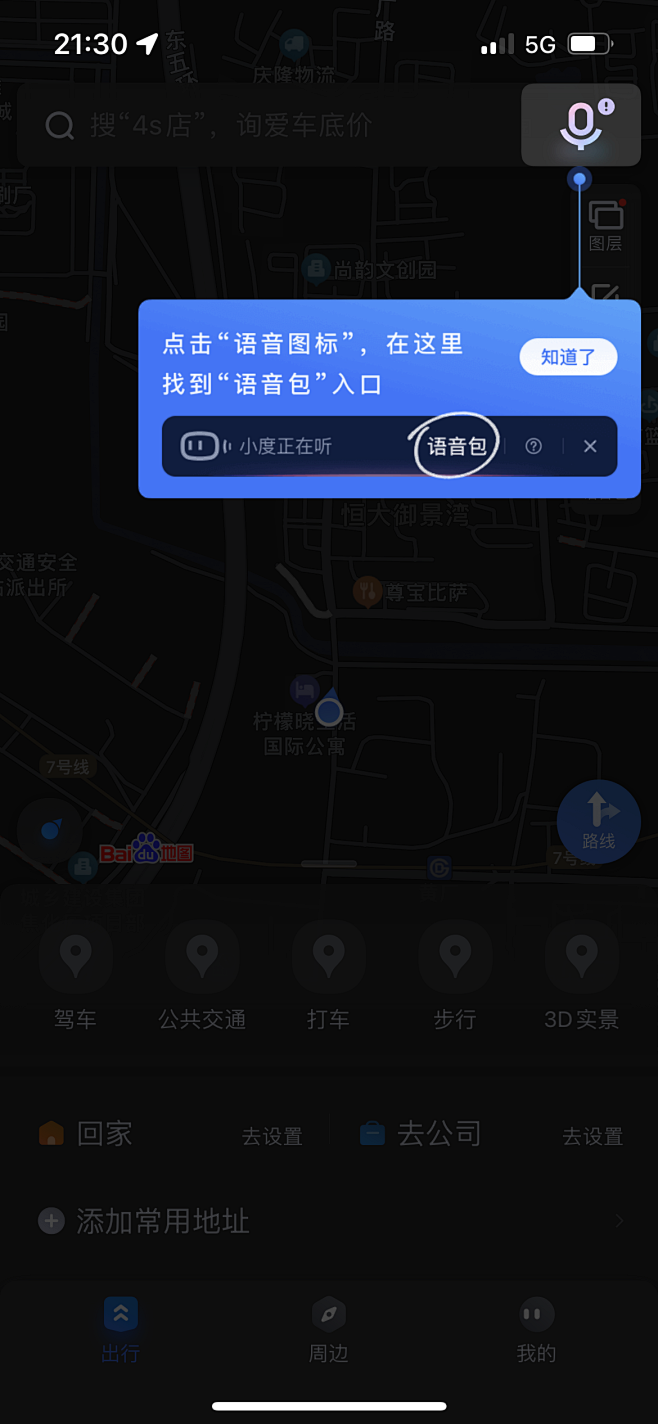Viewport: 658px width, 1424px height.
Task: Open the search bar for places
Action: pos(268,125)
